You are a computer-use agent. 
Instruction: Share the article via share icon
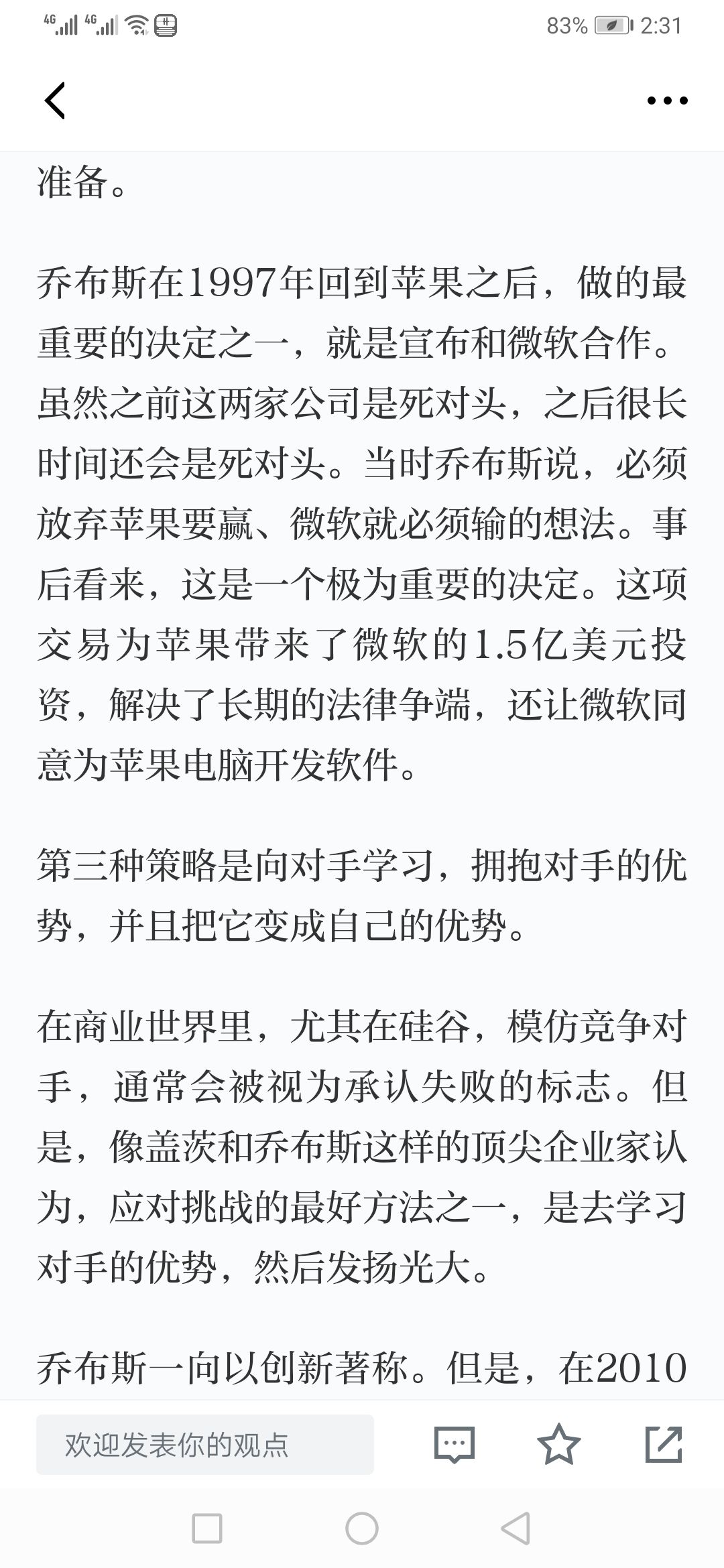(664, 1443)
